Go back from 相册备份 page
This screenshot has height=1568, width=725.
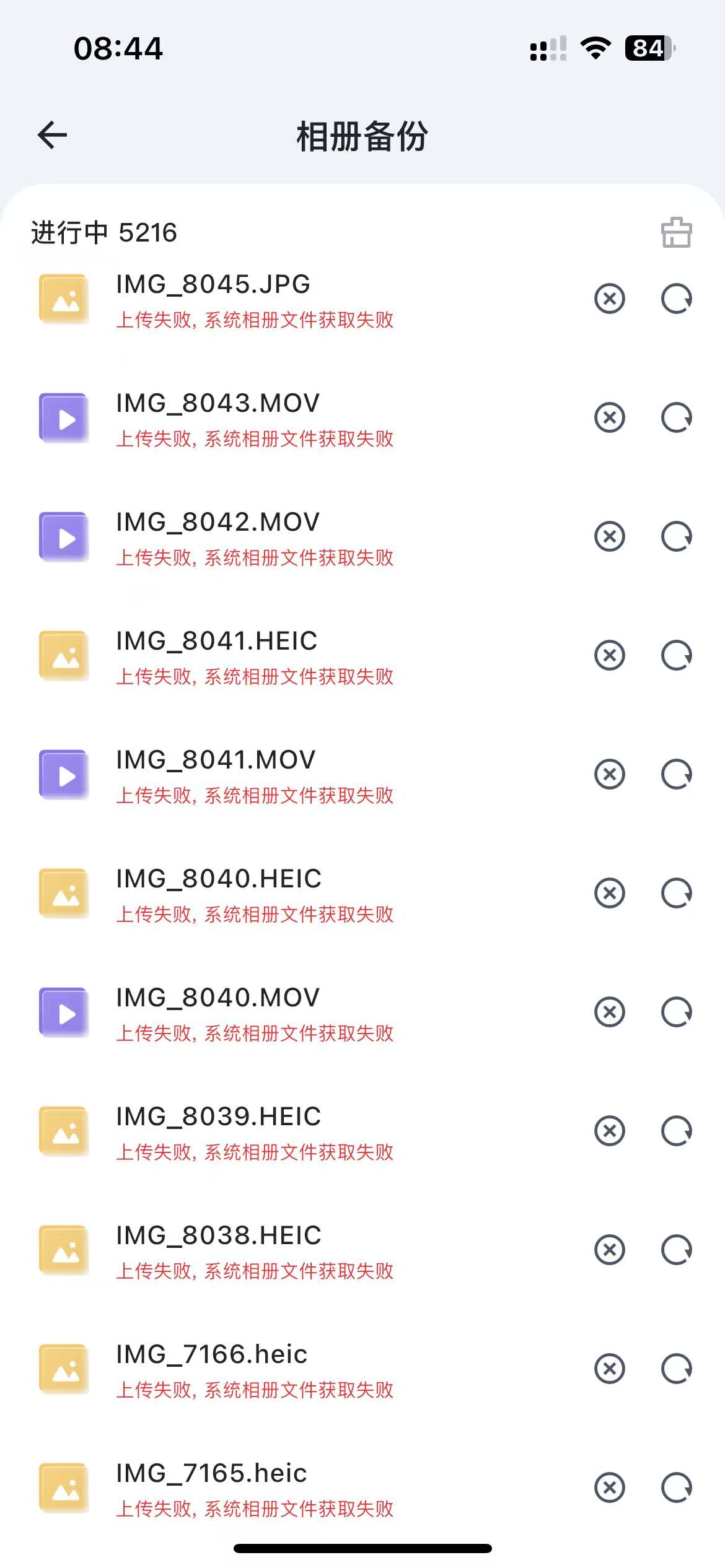tap(52, 135)
